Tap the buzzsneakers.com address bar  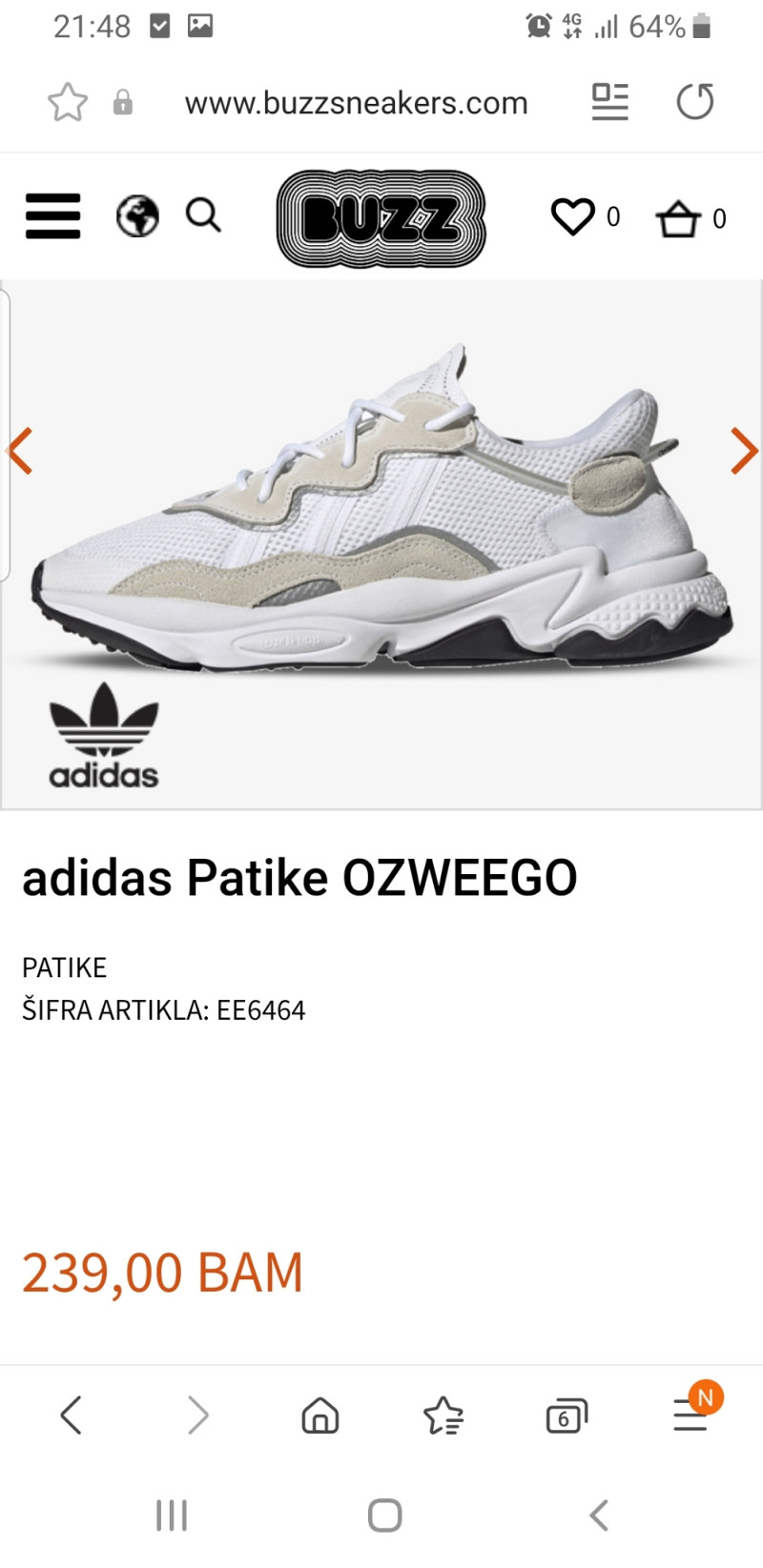[x=356, y=102]
